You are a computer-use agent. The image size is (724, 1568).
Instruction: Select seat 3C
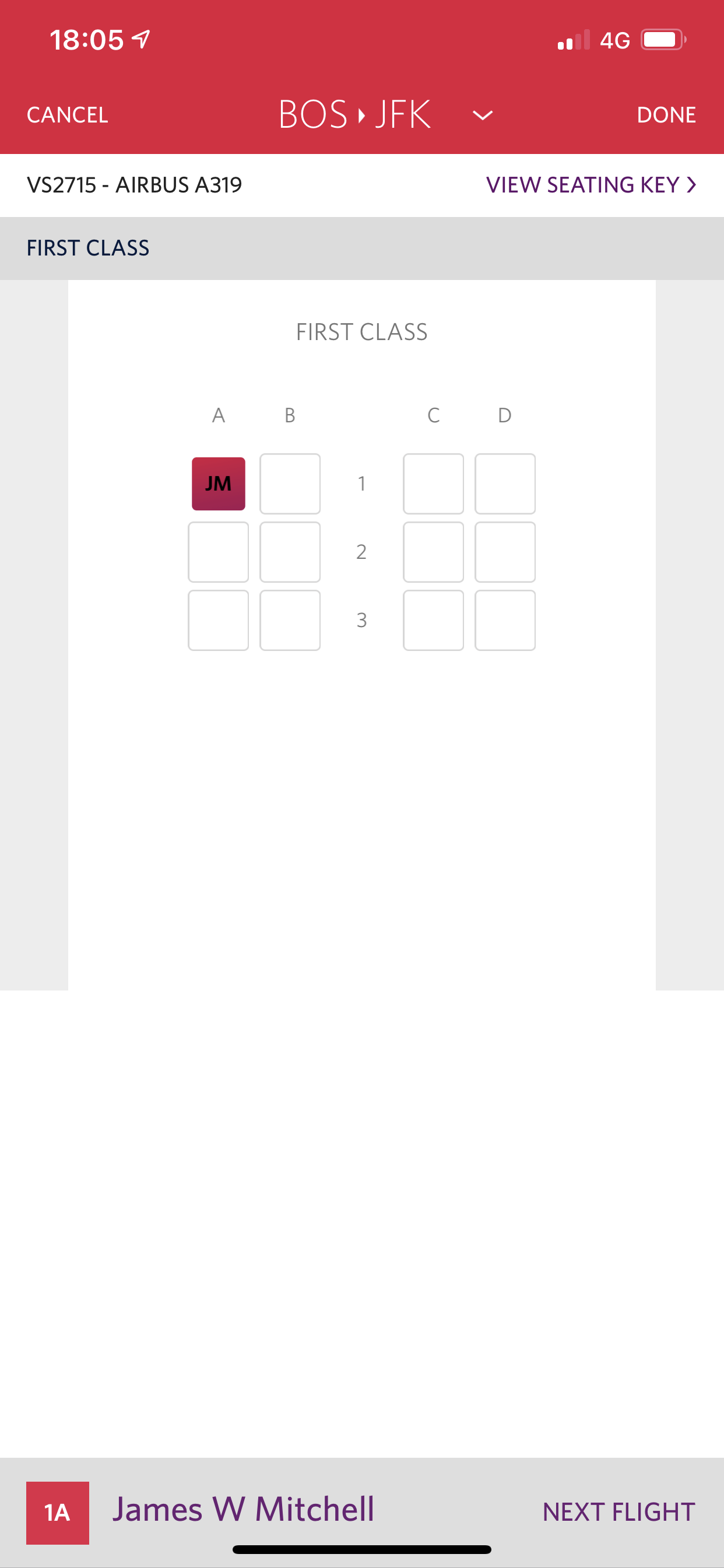click(433, 620)
